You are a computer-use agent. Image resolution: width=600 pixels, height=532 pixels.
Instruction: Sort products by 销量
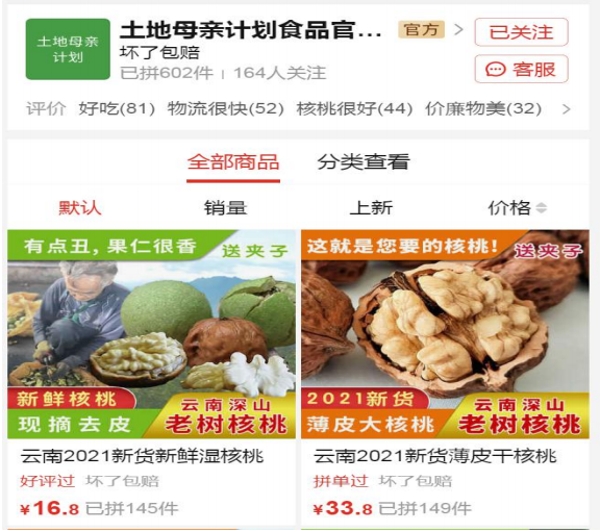click(x=225, y=208)
